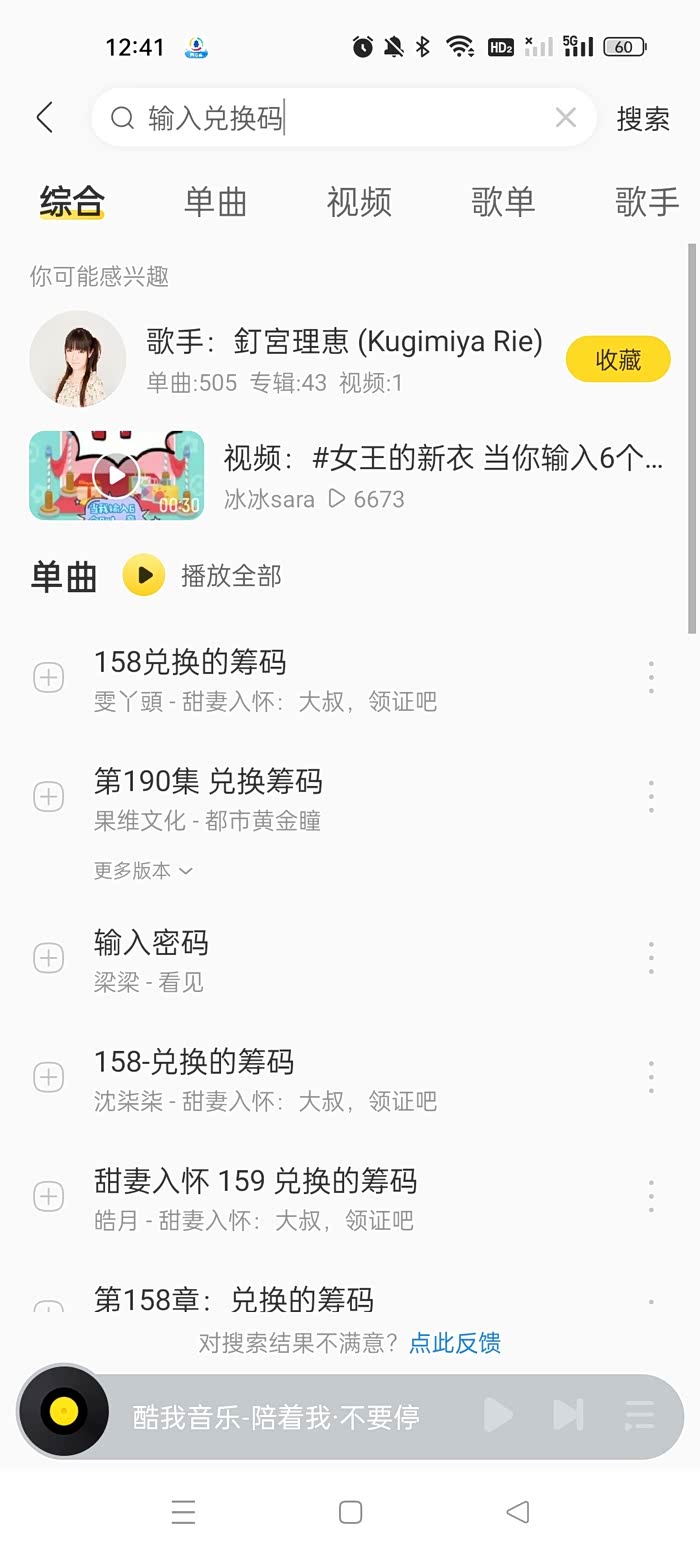Tap the 搜索 button
Screen dimensions: 700x1555
(x=642, y=118)
